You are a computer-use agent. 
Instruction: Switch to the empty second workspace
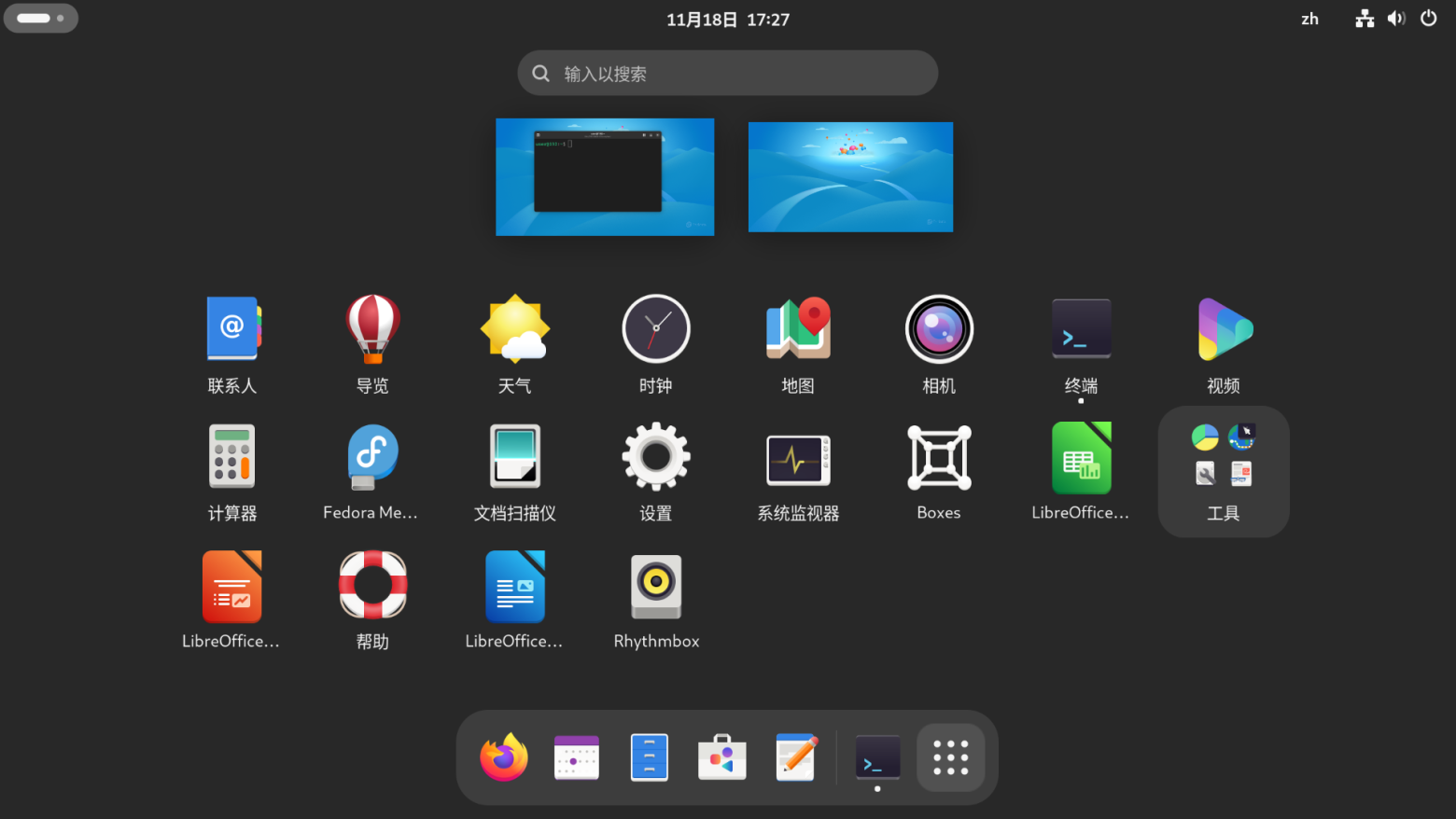pos(850,177)
